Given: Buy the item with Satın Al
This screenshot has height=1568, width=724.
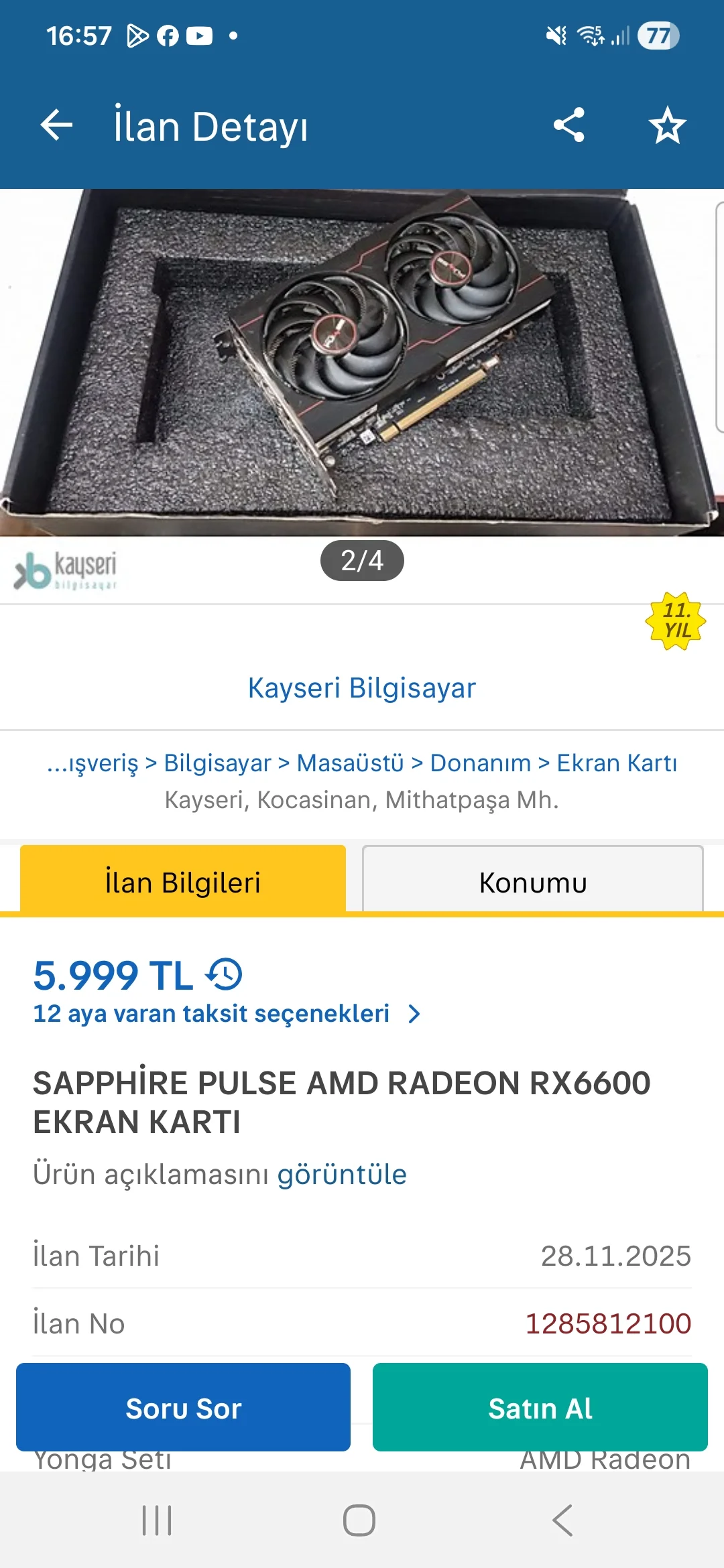Looking at the screenshot, I should [540, 1407].
